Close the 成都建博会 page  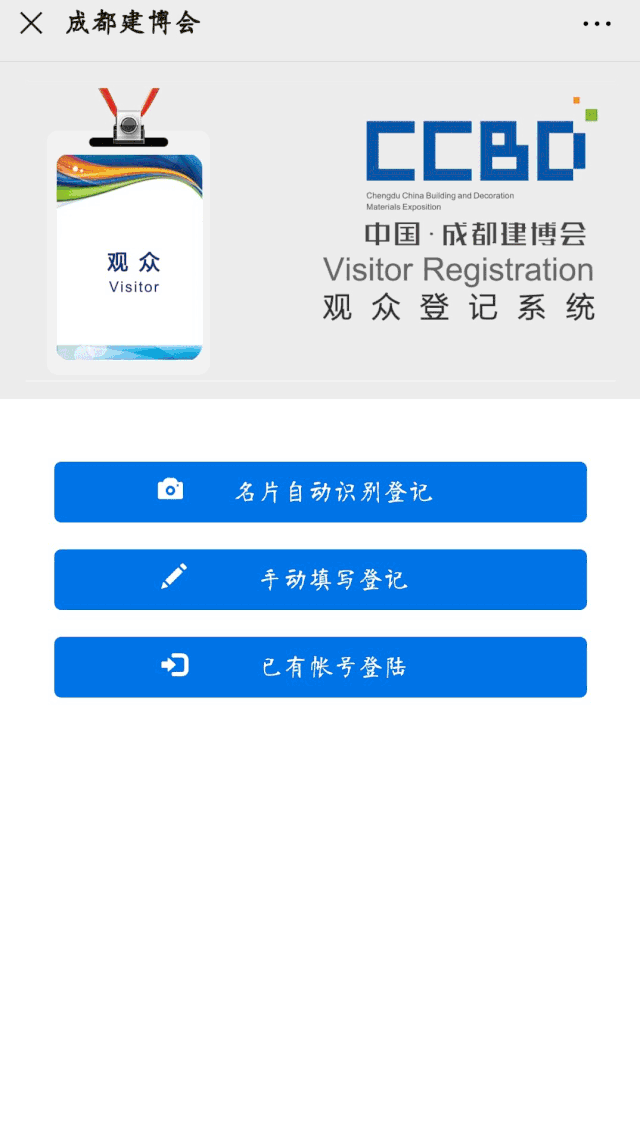(31, 23)
